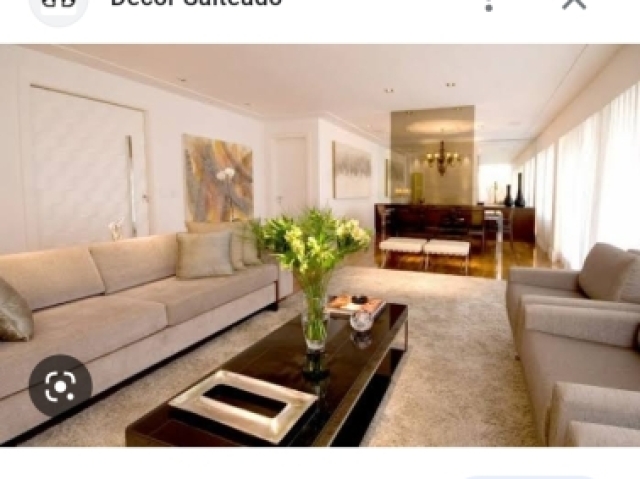The image size is (640, 479).
Task: Open the overflow menu
Action: coord(489,4)
